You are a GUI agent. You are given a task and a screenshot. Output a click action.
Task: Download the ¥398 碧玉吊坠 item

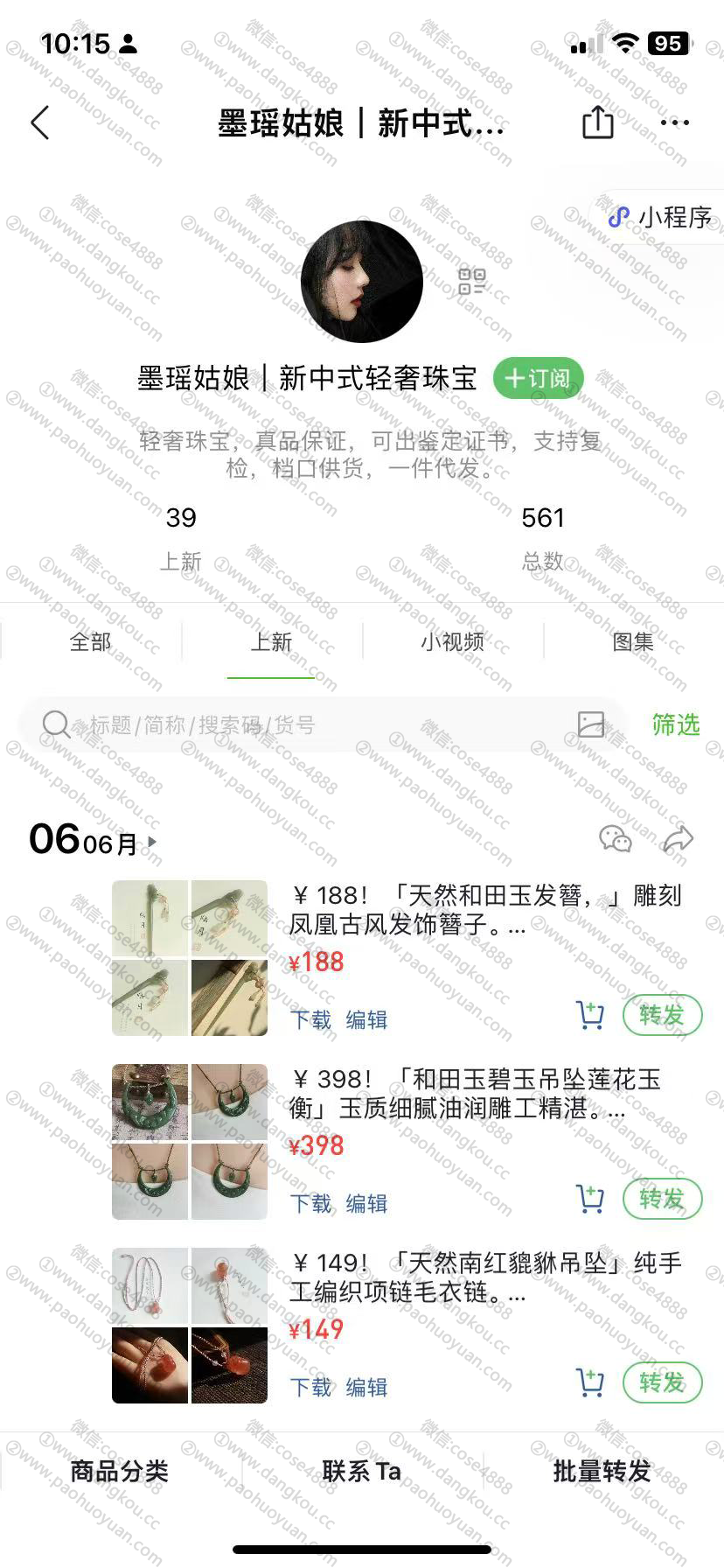[311, 1204]
